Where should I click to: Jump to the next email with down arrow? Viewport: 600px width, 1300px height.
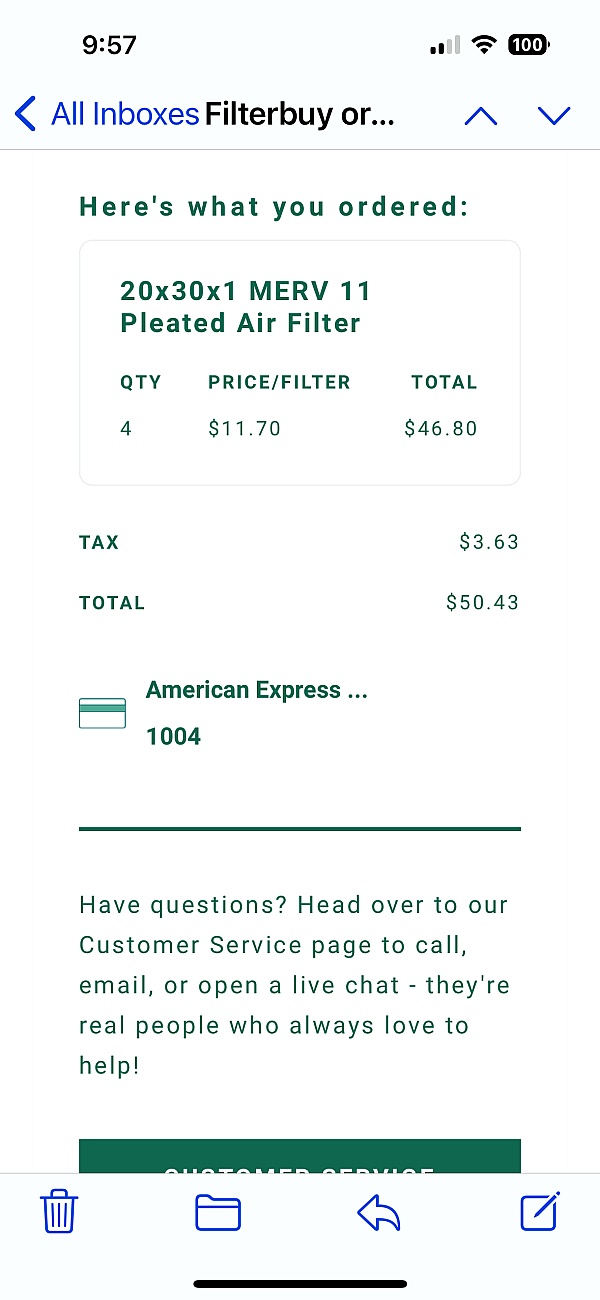[554, 116]
